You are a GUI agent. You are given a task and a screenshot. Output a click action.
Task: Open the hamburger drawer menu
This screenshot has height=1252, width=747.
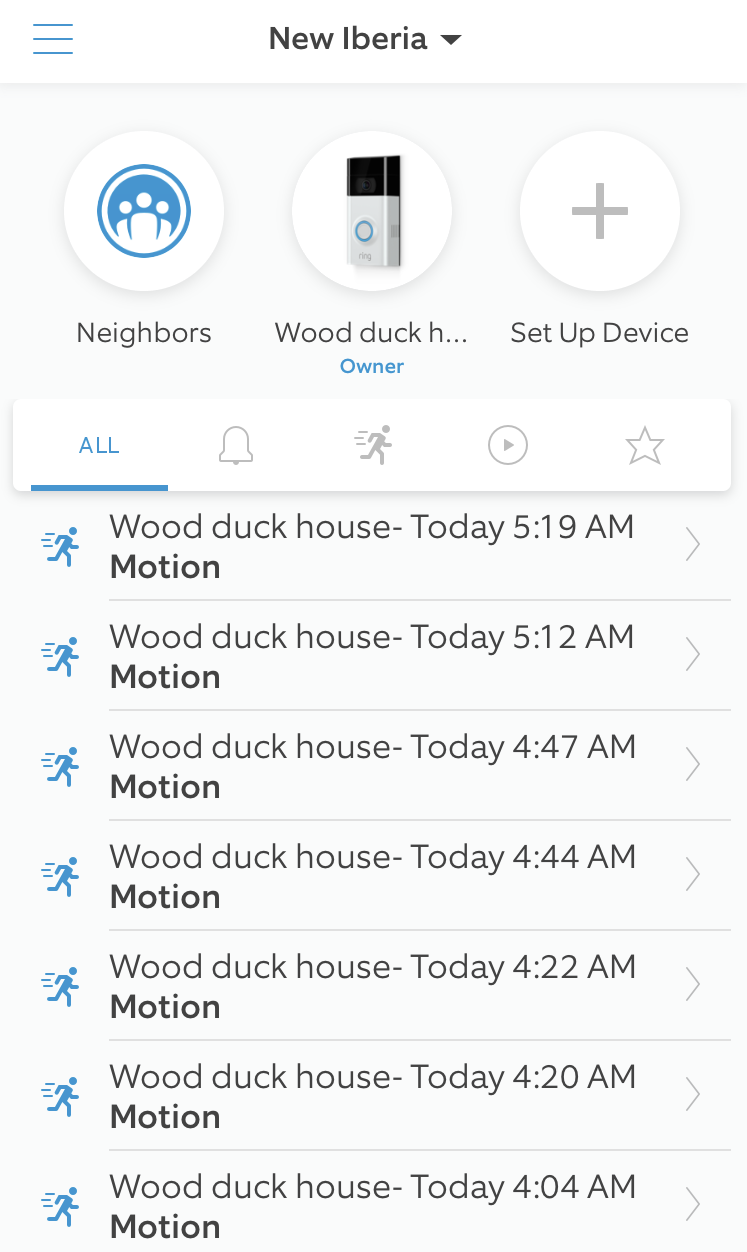[x=53, y=39]
